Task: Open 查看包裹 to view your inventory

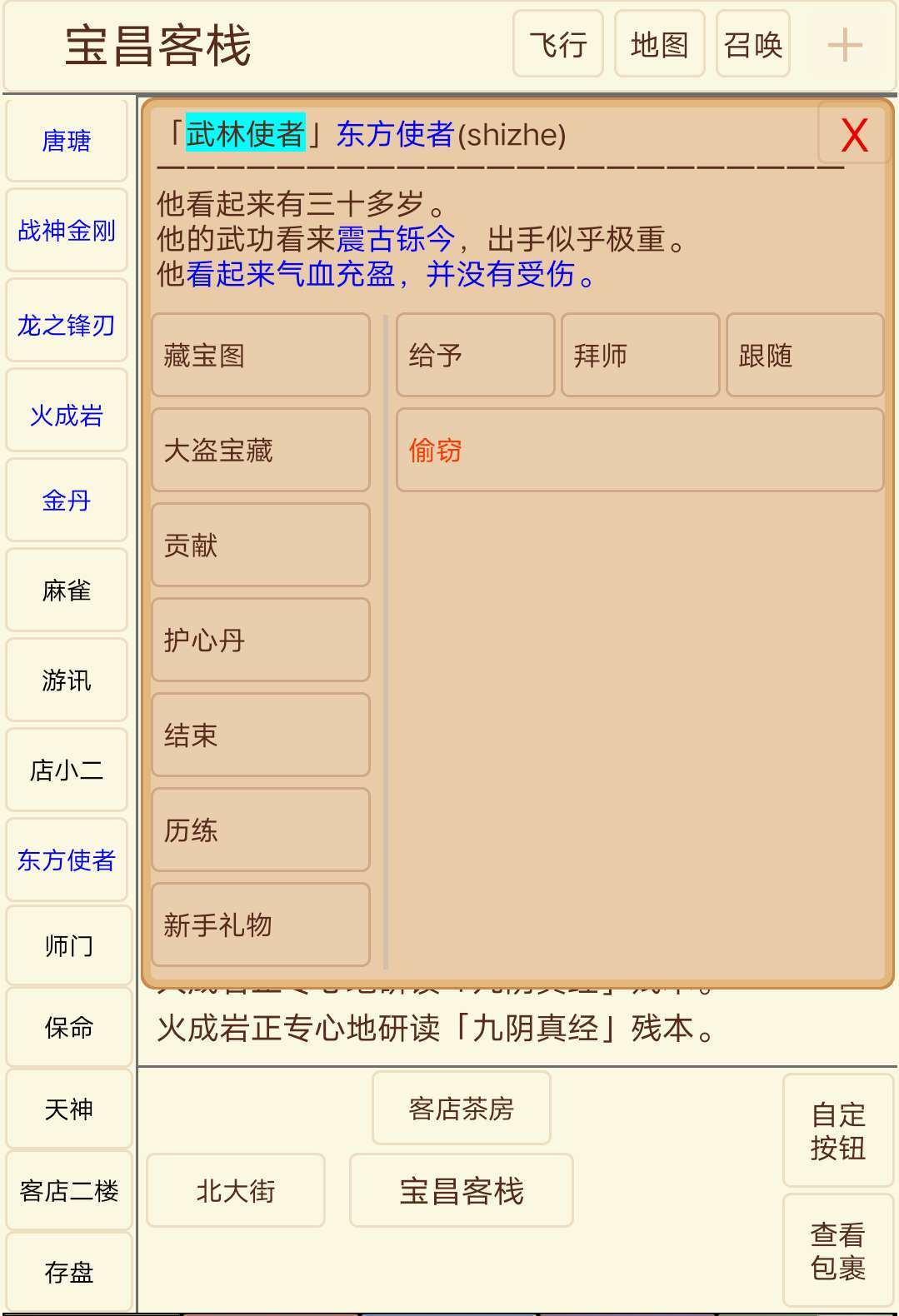Action: [838, 1254]
